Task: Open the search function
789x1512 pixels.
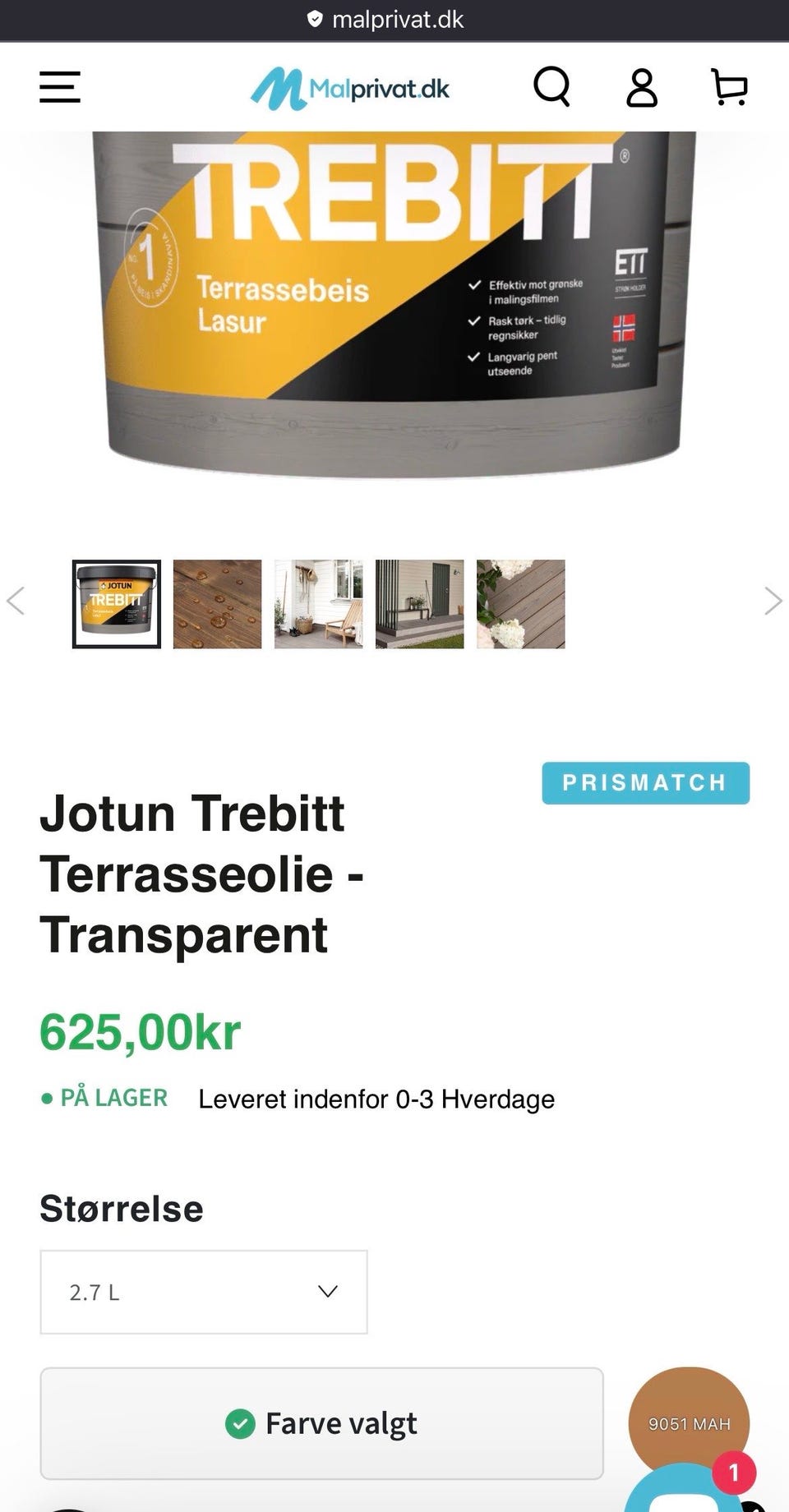Action: point(552,87)
